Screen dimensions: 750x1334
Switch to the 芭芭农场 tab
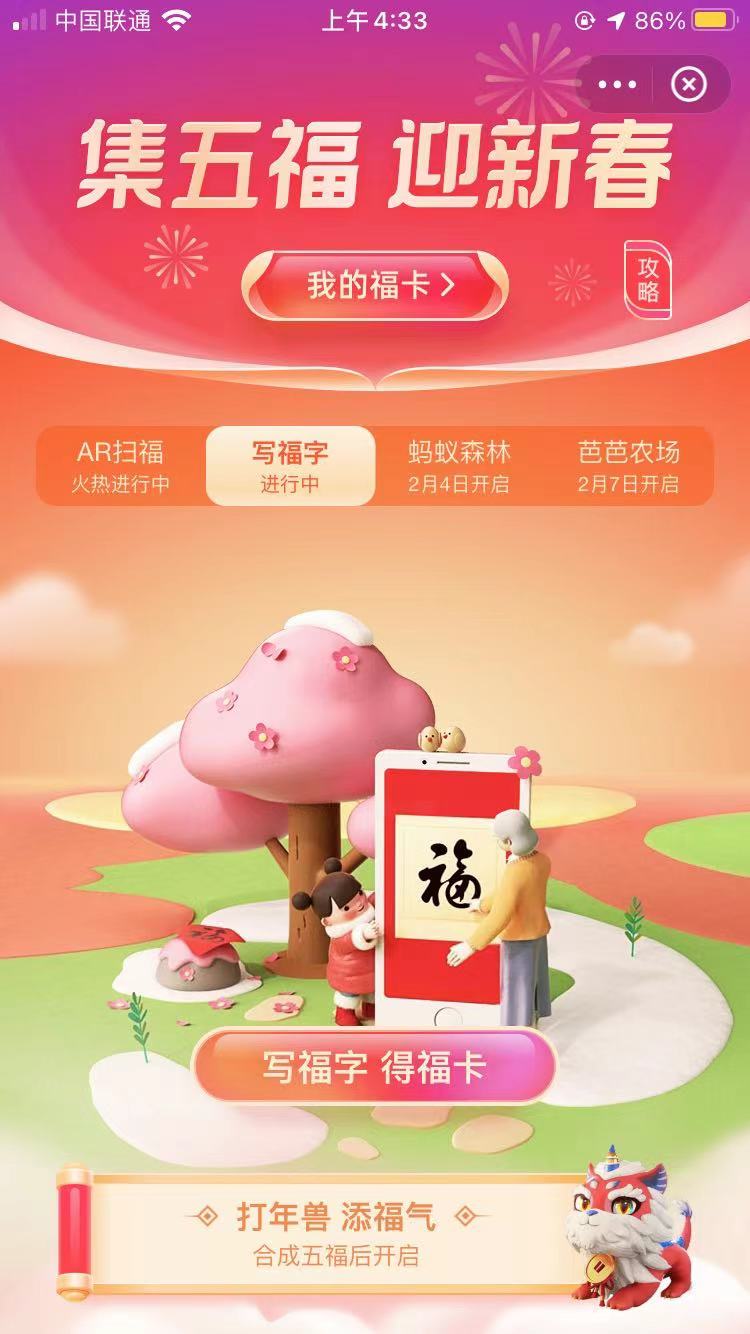[628, 466]
